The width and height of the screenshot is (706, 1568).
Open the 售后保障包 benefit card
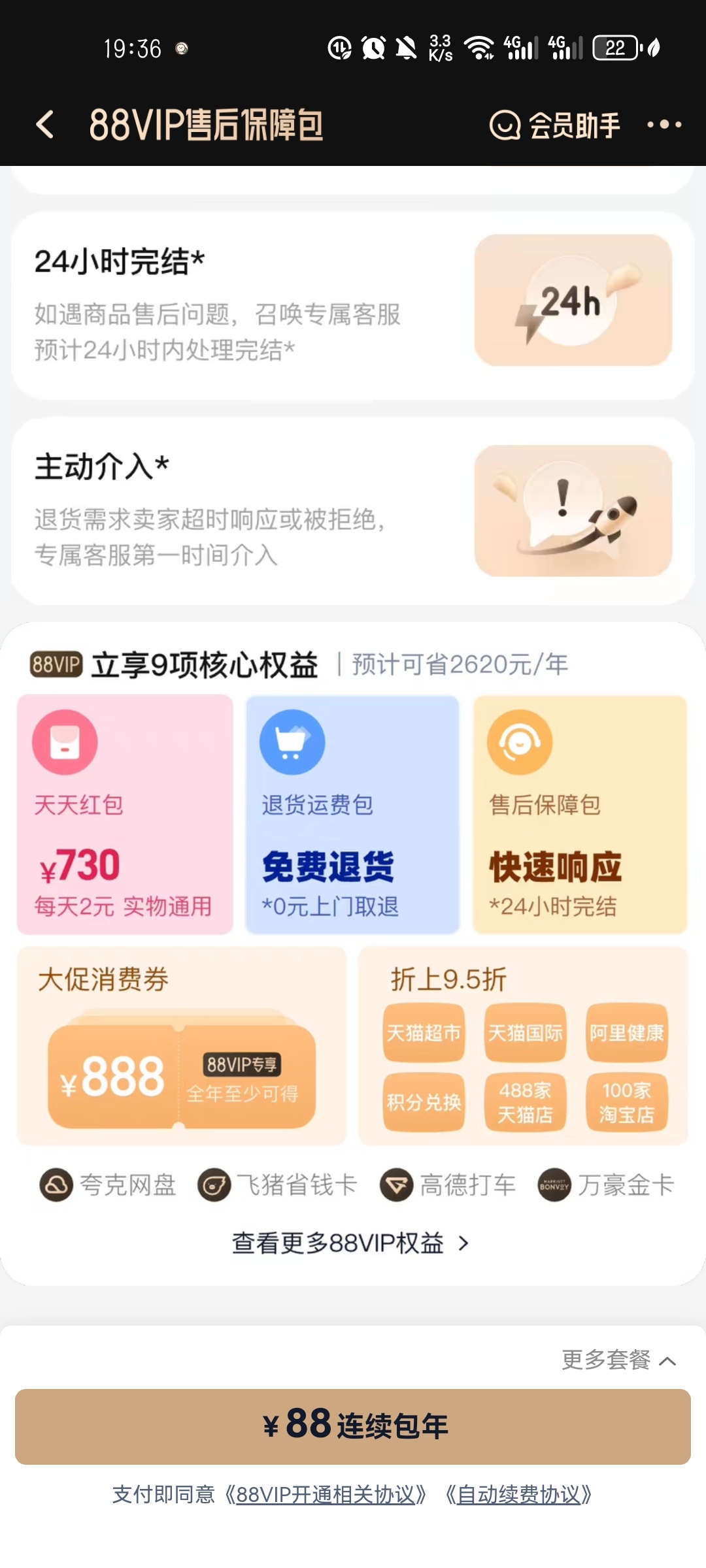coord(580,814)
